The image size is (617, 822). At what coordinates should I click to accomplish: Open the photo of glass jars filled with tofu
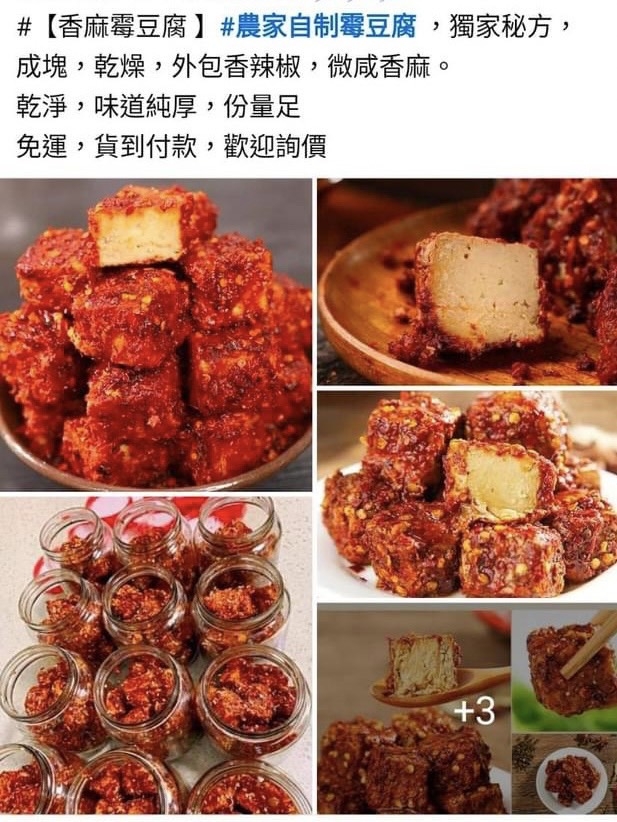click(156, 655)
